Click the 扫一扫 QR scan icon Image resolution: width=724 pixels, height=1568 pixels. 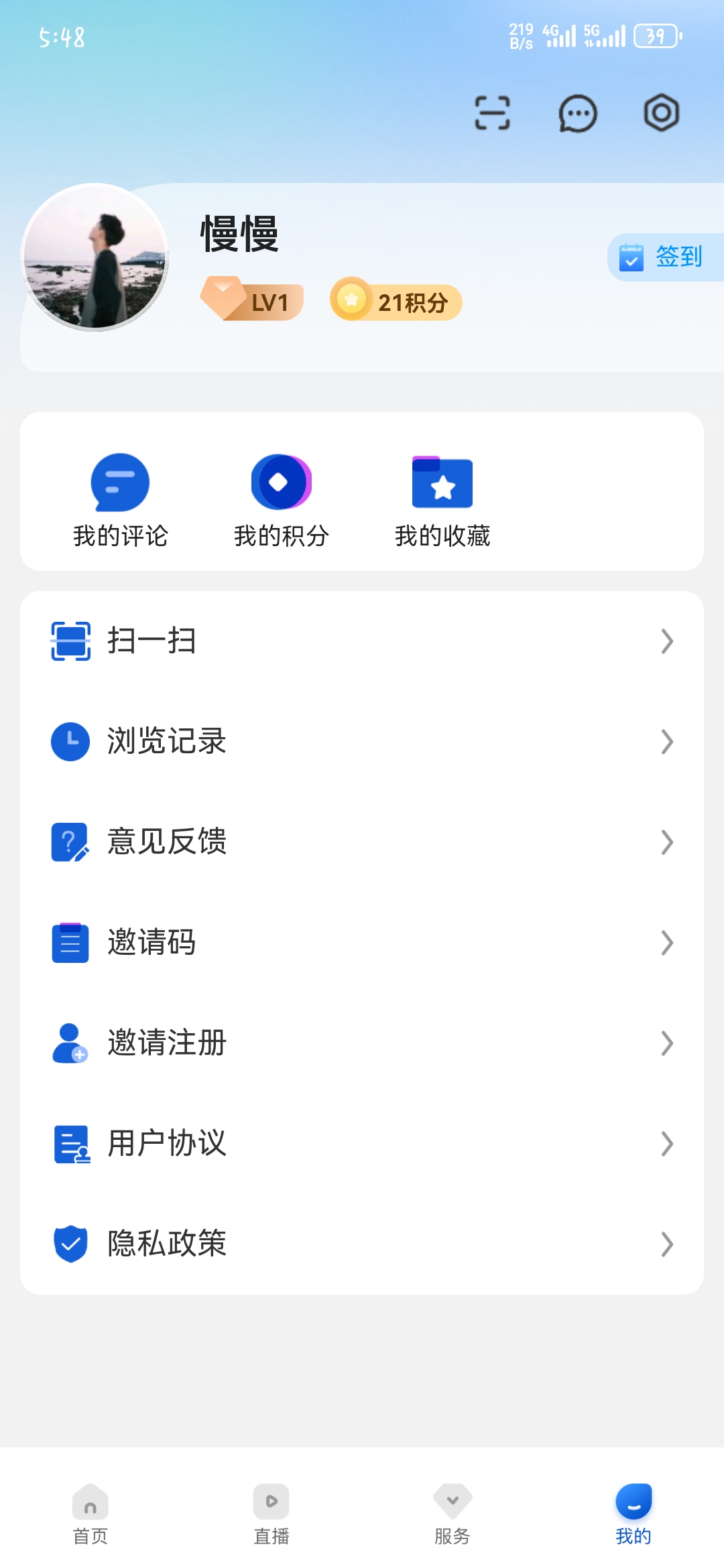70,641
